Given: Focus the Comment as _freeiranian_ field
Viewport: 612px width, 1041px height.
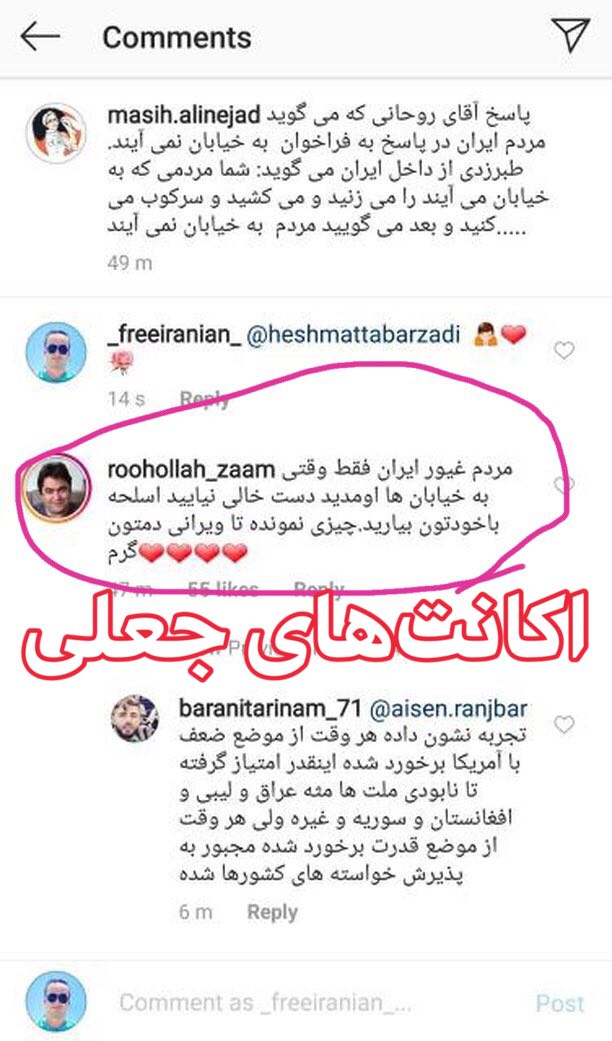Looking at the screenshot, I should point(265,1002).
